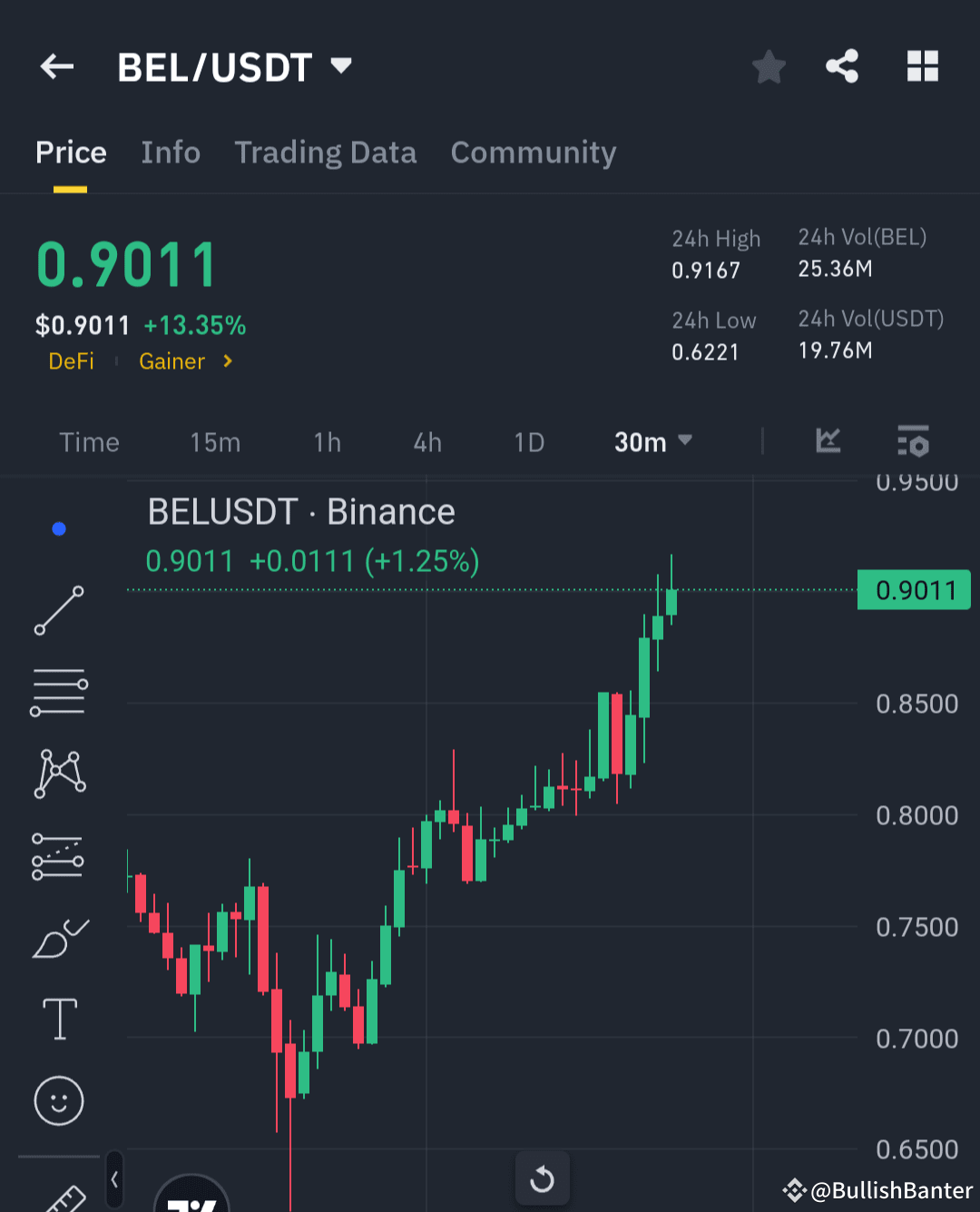The height and width of the screenshot is (1212, 980).
Task: Share the BEL/USDT chart
Action: click(842, 66)
